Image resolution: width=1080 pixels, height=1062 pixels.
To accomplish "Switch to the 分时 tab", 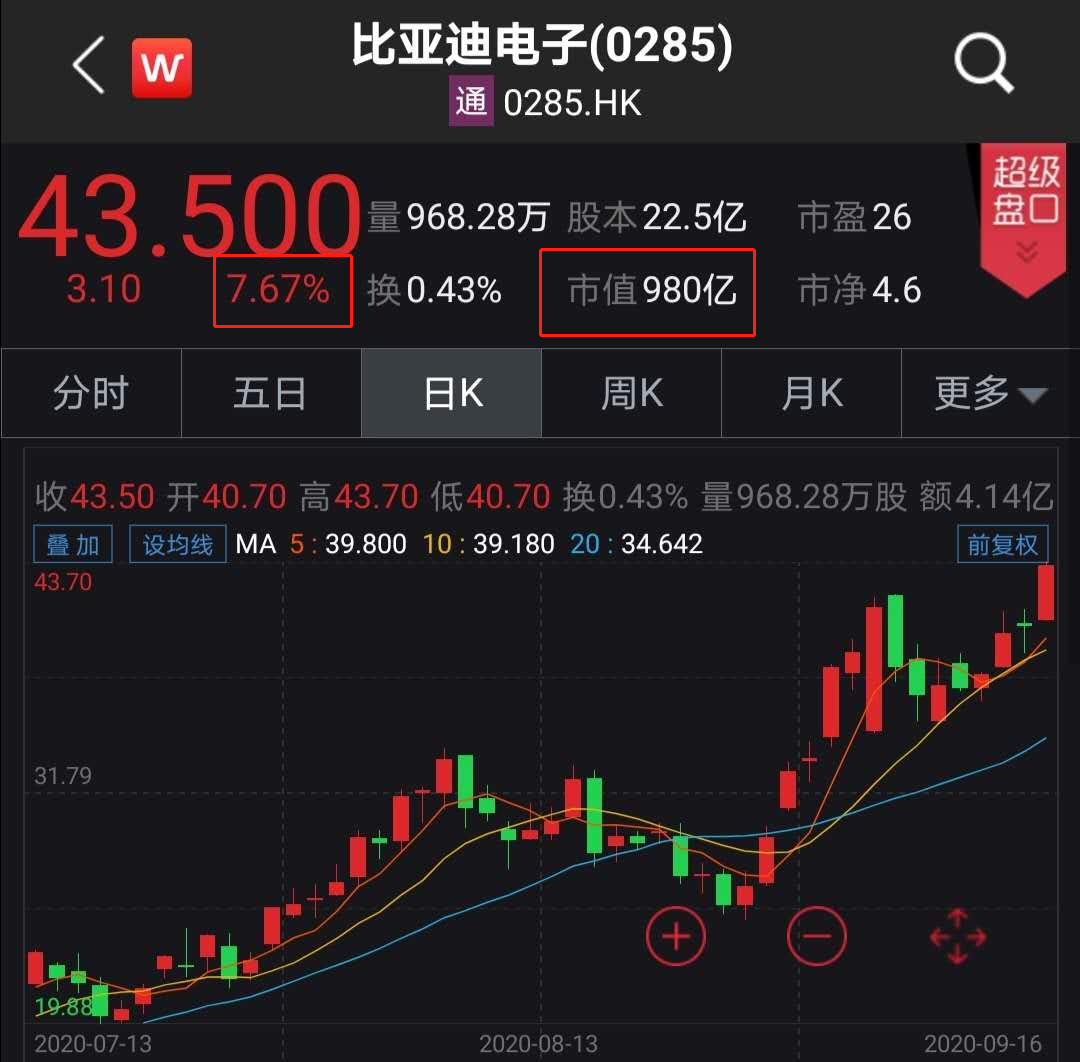I will coord(91,393).
